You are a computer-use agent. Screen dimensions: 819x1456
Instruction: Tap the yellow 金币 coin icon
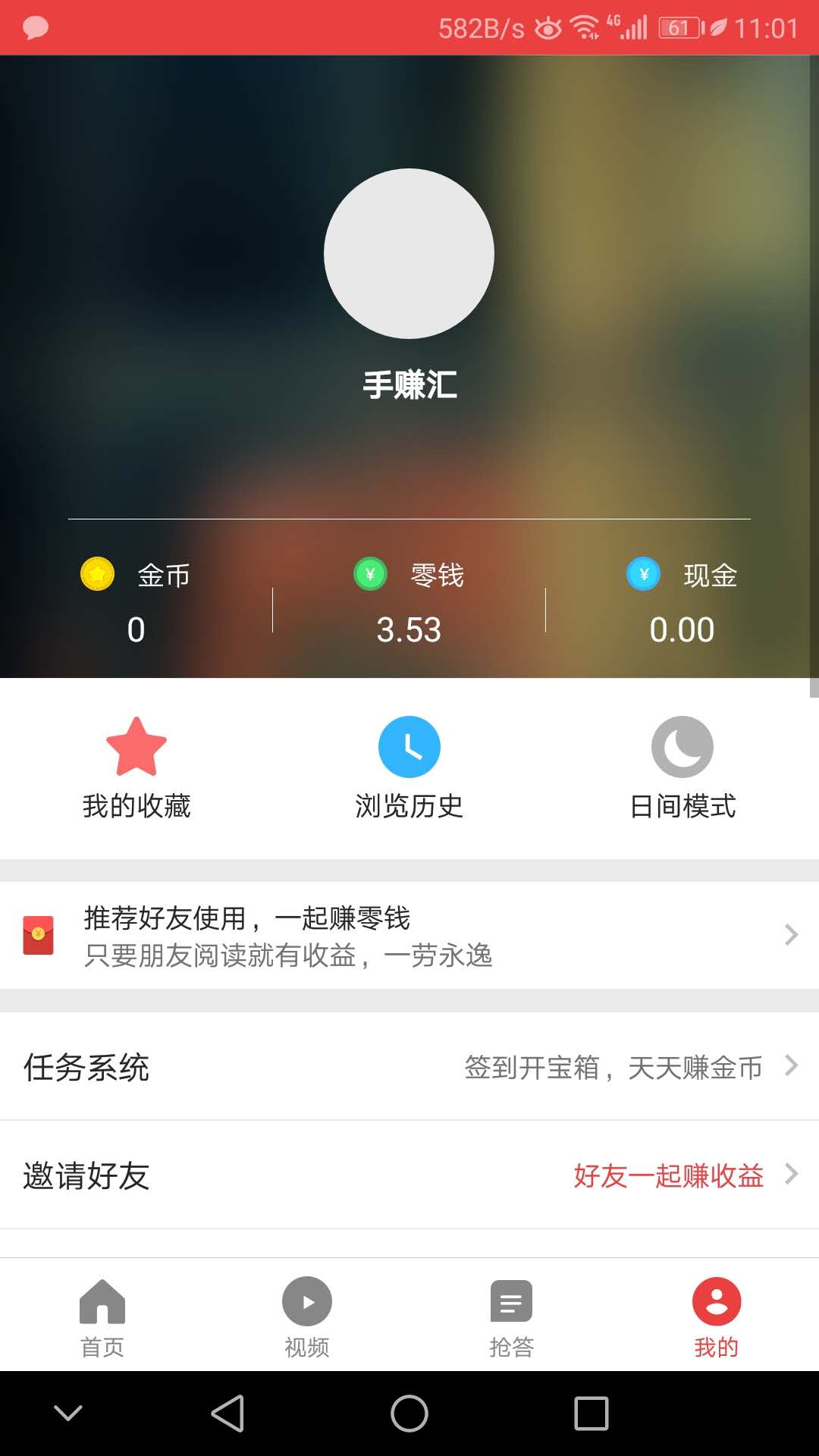[x=97, y=574]
